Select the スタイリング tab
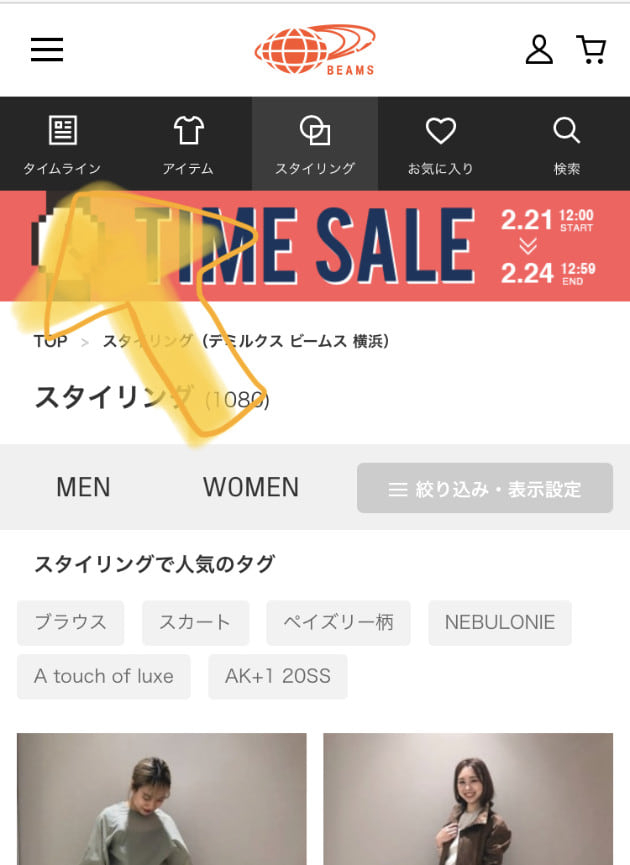Screen dimensions: 630x865 click(315, 145)
